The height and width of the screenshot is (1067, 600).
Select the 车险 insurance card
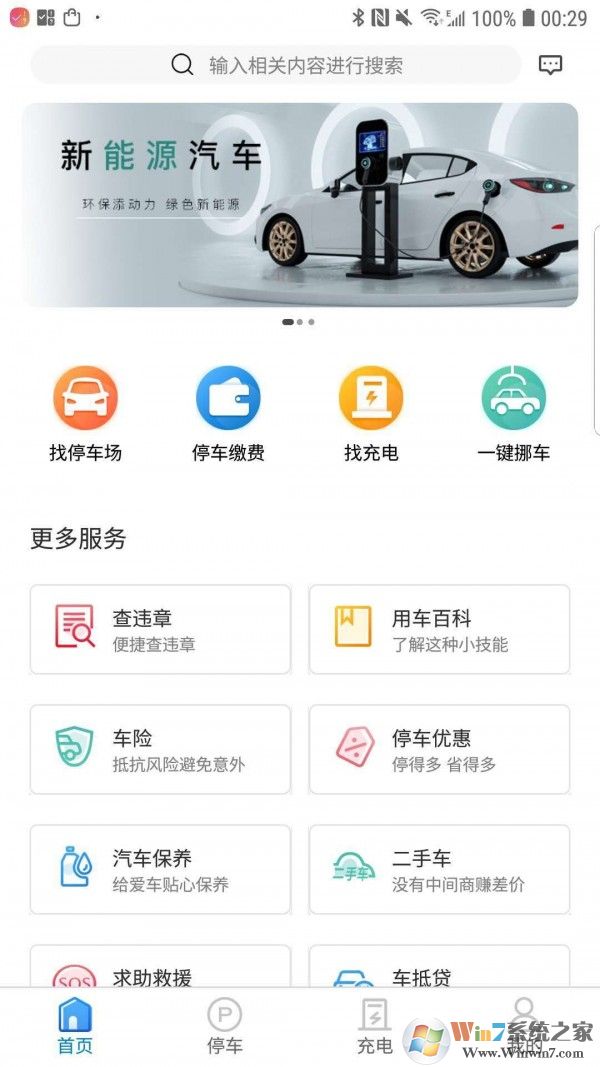[160, 750]
